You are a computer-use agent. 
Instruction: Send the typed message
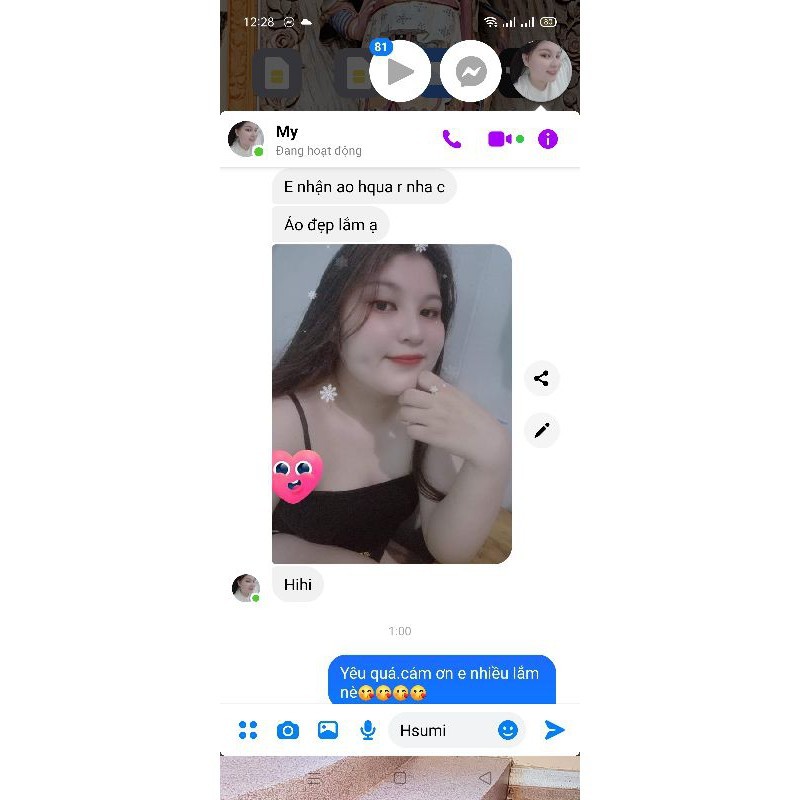coord(554,730)
